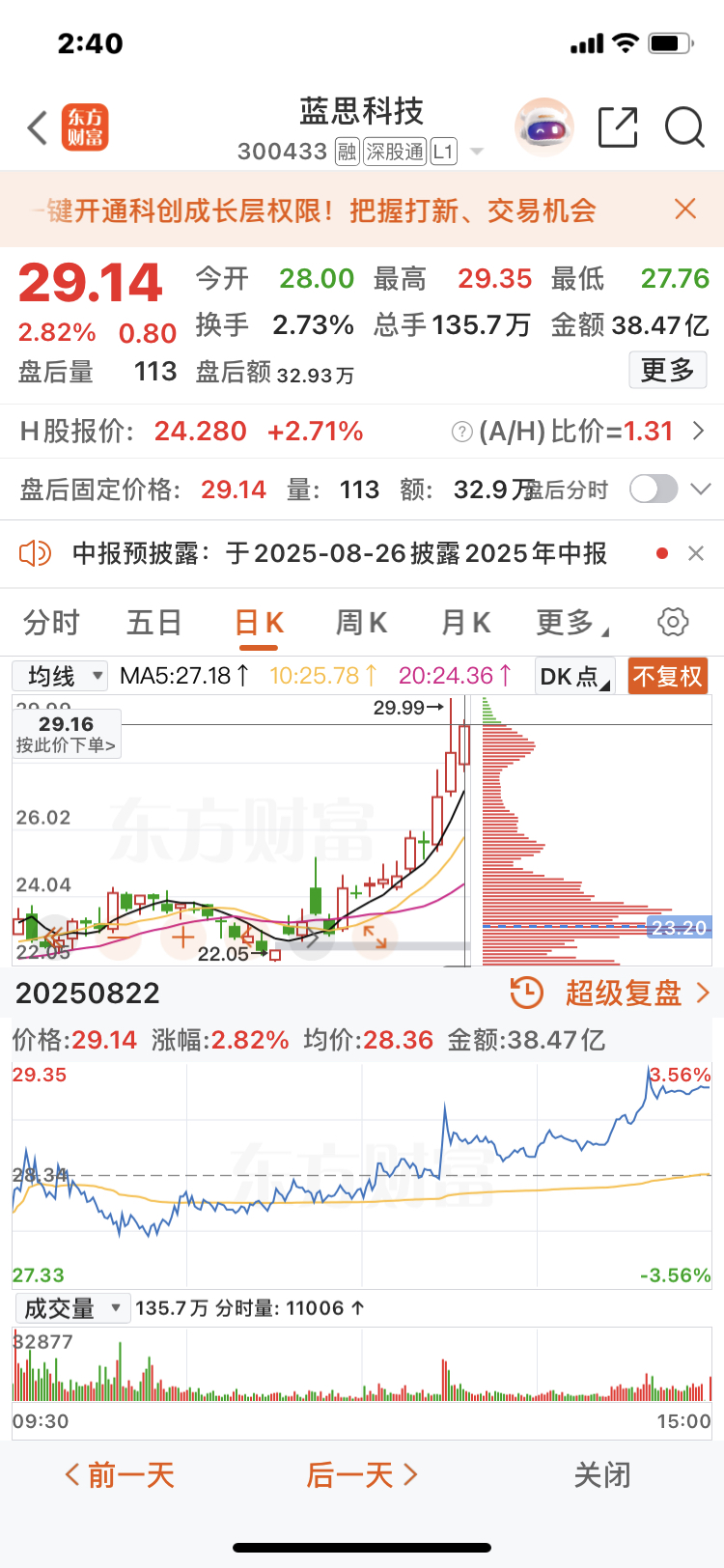The width and height of the screenshot is (724, 1568).
Task: Tap the 更多 quote details button
Action: [668, 370]
